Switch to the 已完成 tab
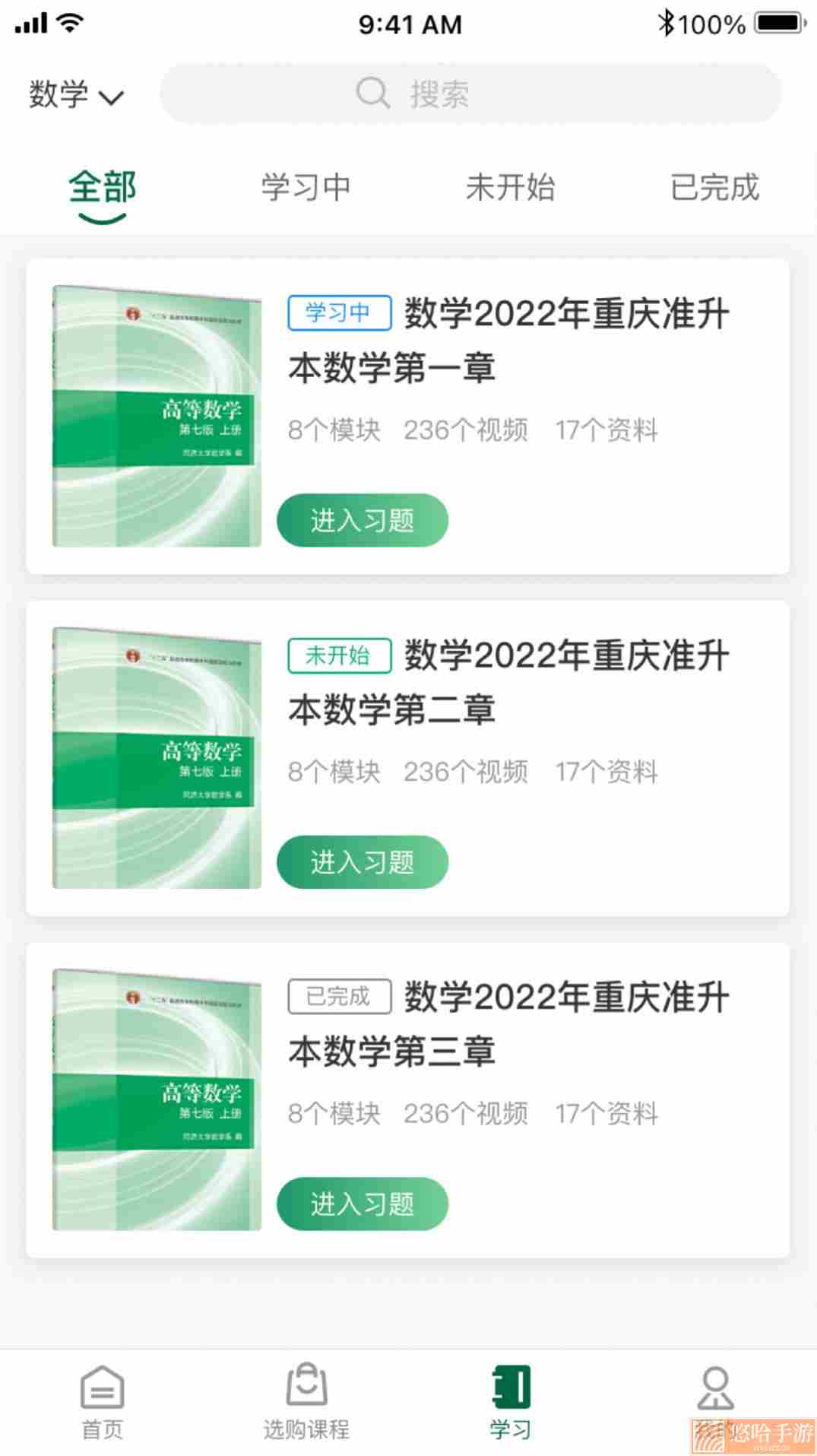The width and height of the screenshot is (817, 1456). (714, 187)
